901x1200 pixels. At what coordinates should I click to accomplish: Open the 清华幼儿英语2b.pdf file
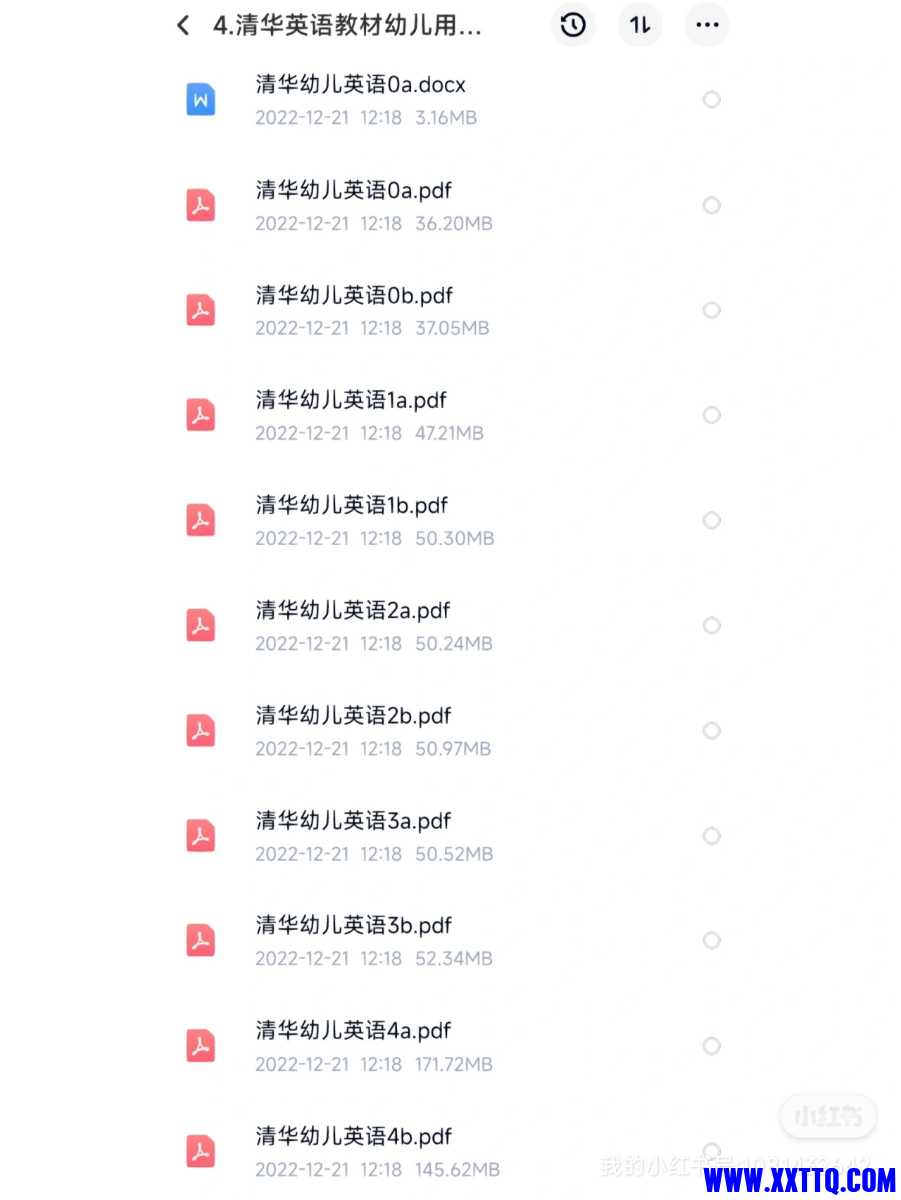coord(353,731)
